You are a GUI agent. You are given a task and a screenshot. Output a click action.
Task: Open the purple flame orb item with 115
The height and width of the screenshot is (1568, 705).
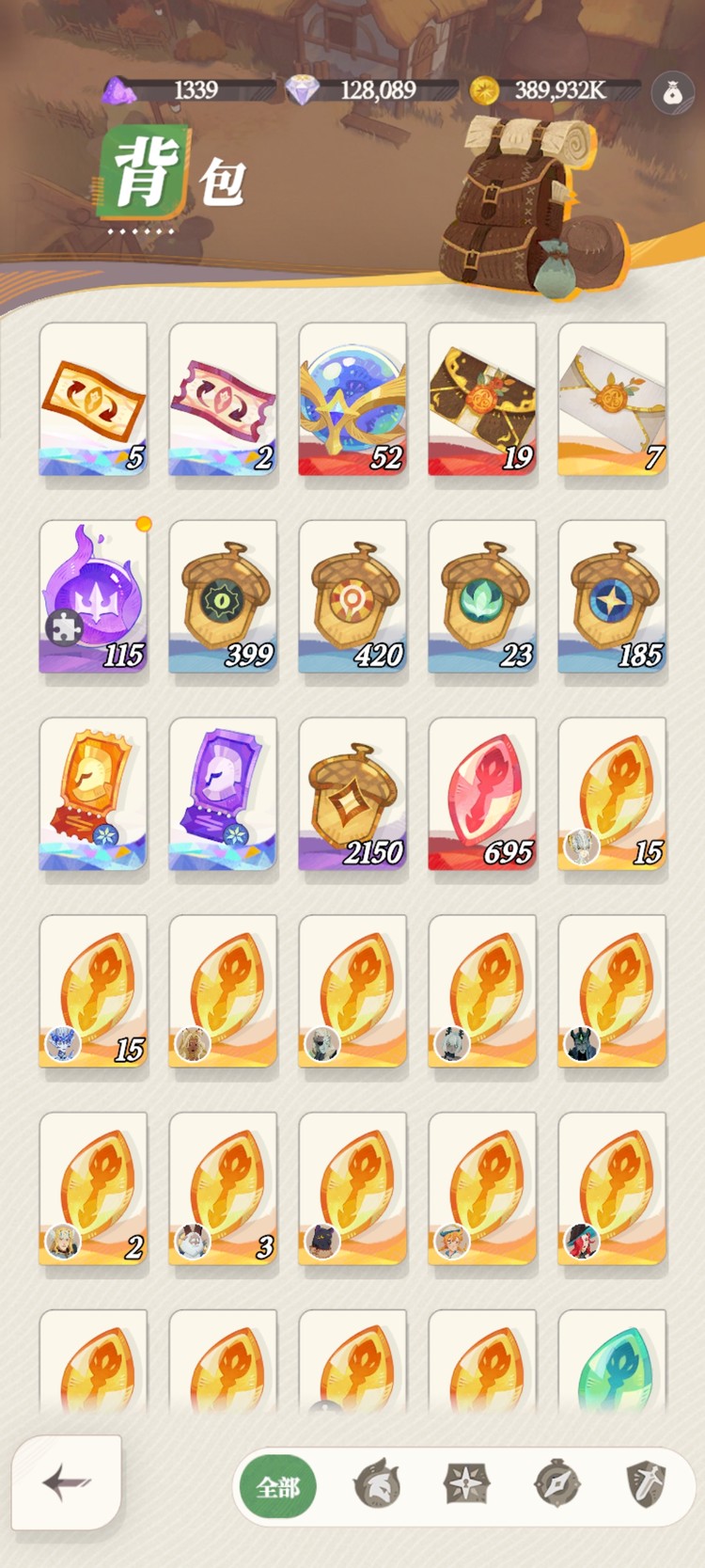pyautogui.click(x=93, y=597)
